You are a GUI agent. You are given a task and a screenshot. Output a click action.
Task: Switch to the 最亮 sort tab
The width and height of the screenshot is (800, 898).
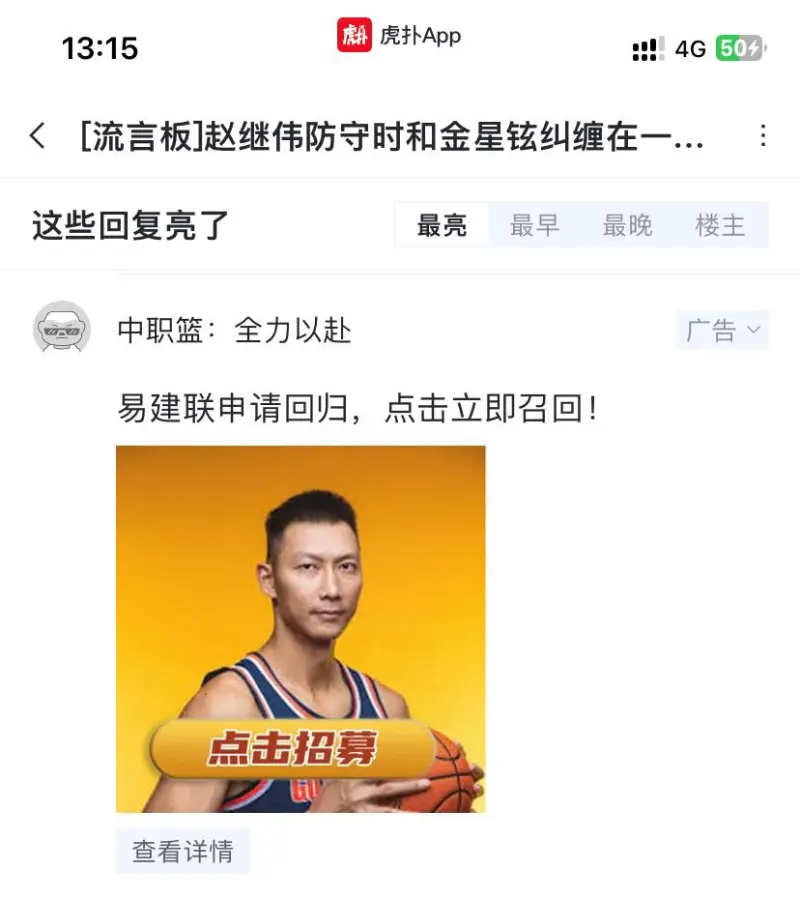(x=442, y=225)
